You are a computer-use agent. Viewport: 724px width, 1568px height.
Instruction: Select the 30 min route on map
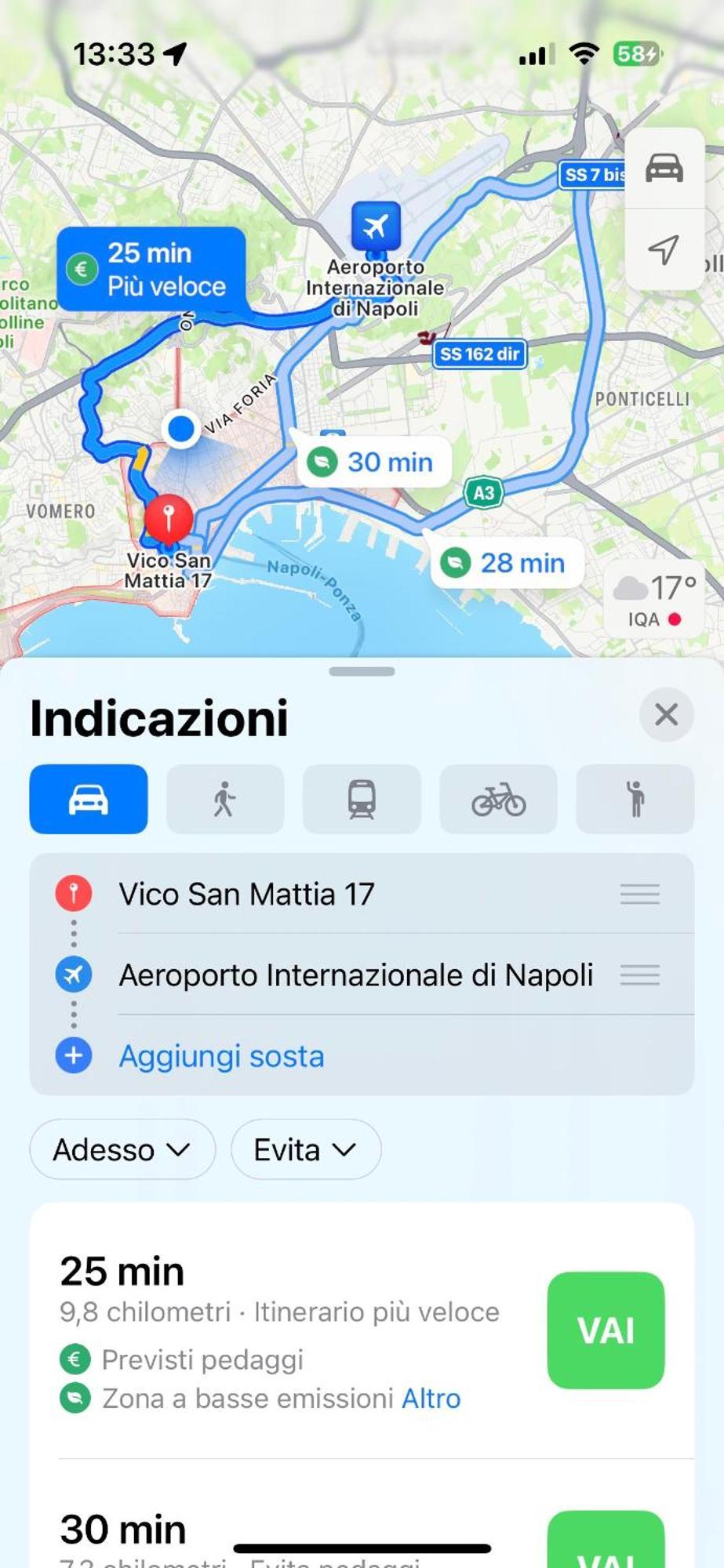(374, 462)
